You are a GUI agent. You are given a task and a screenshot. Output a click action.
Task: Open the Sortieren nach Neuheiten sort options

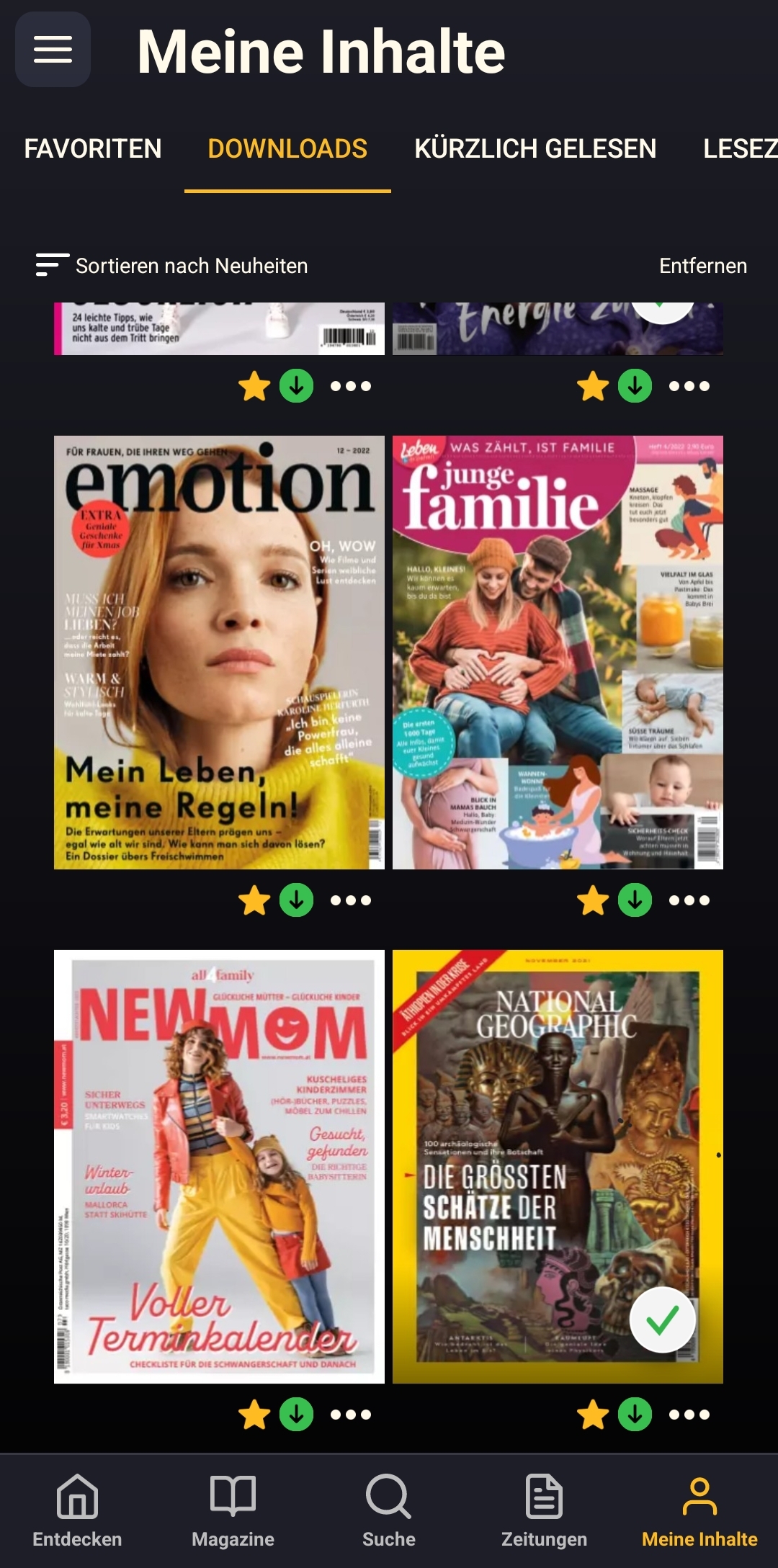(173, 266)
